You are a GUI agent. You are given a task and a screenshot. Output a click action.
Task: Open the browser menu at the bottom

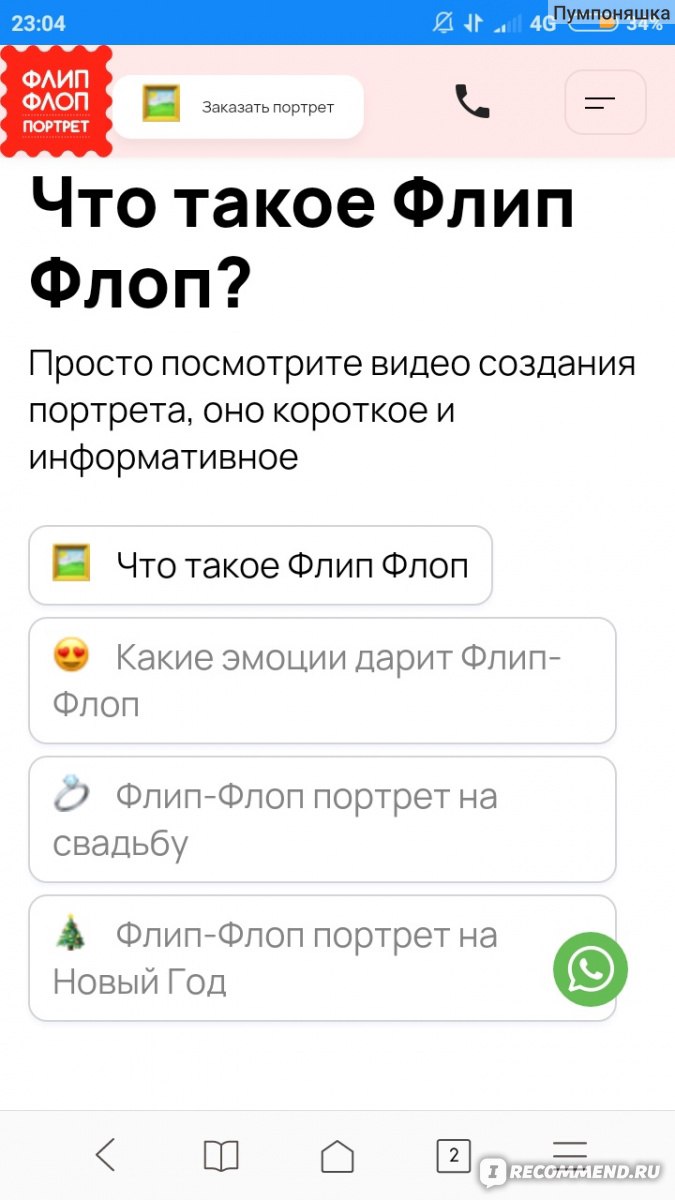click(570, 1150)
